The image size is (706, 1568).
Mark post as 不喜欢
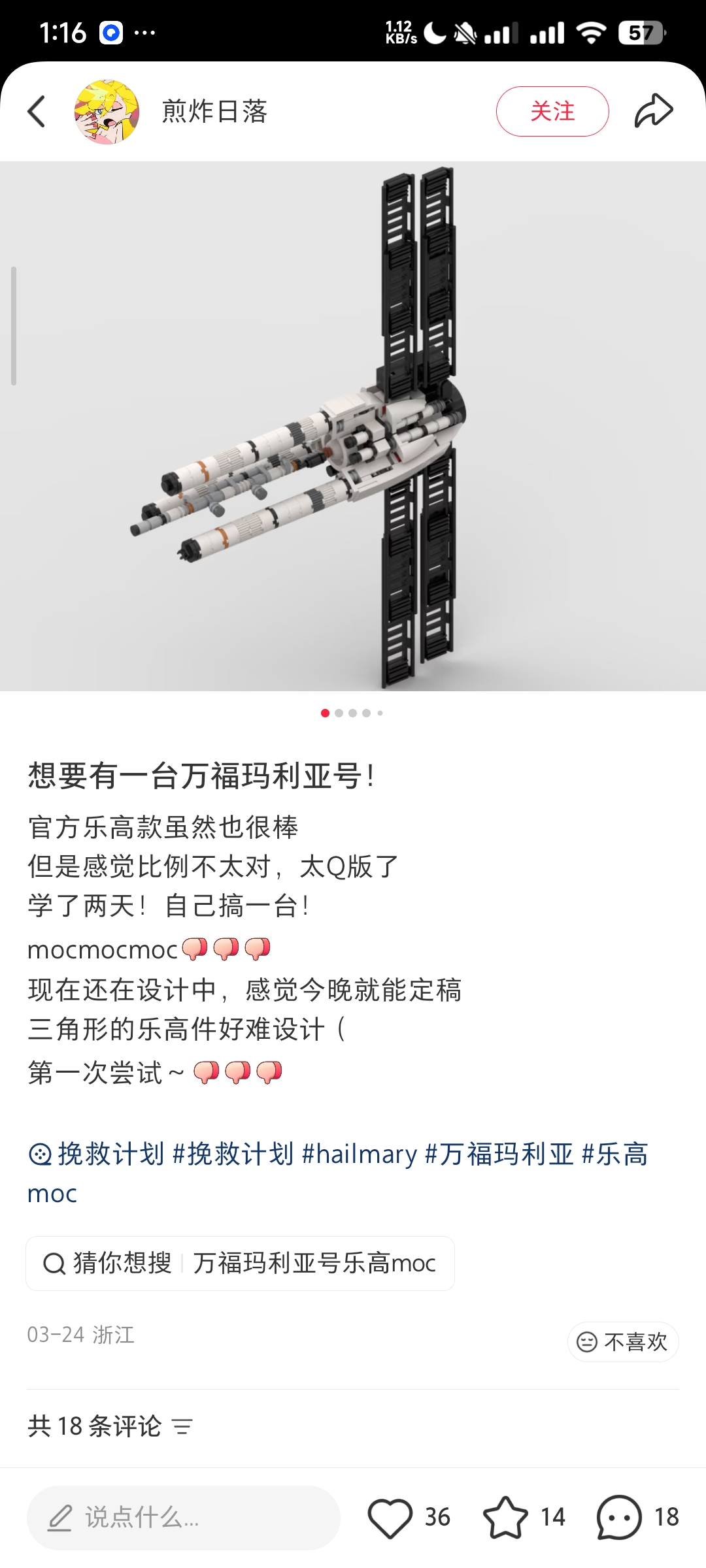pyautogui.click(x=623, y=1342)
